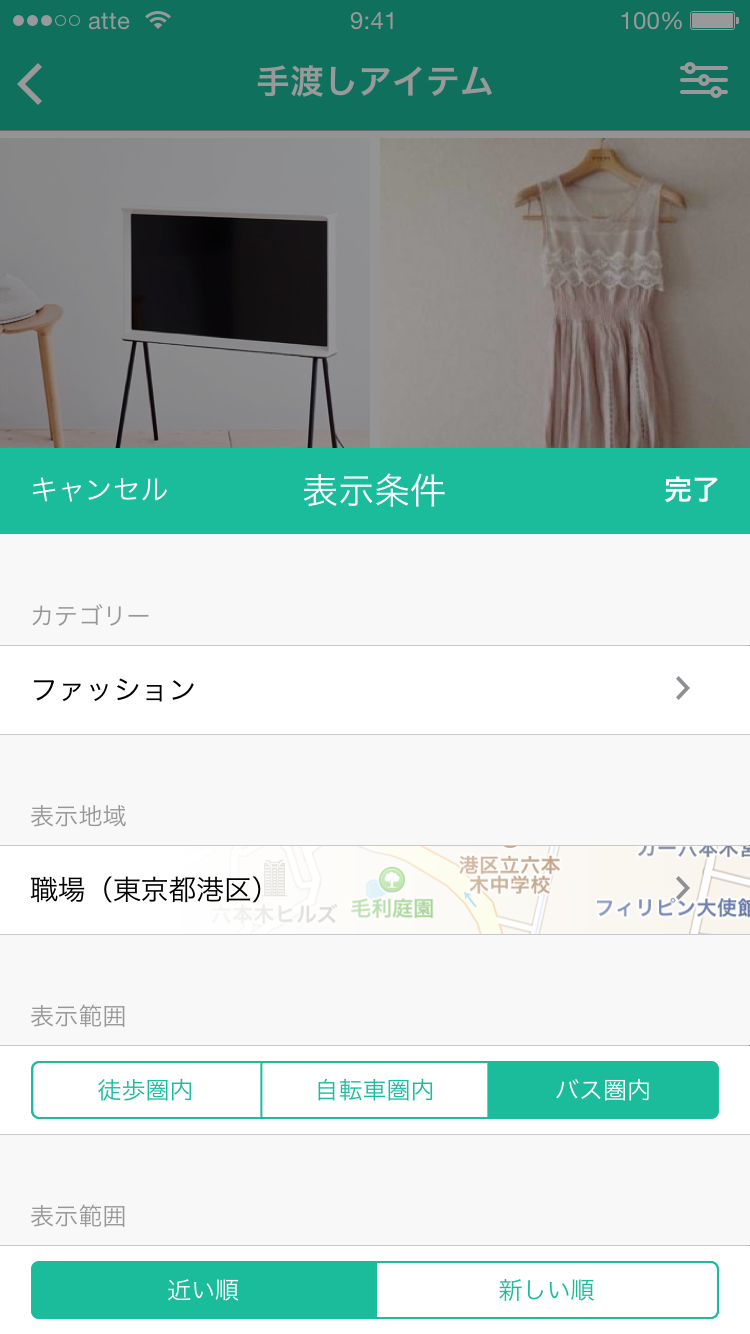Viewport: 750px width, 1334px height.
Task: Open the ファッション category row
Action: [375, 690]
